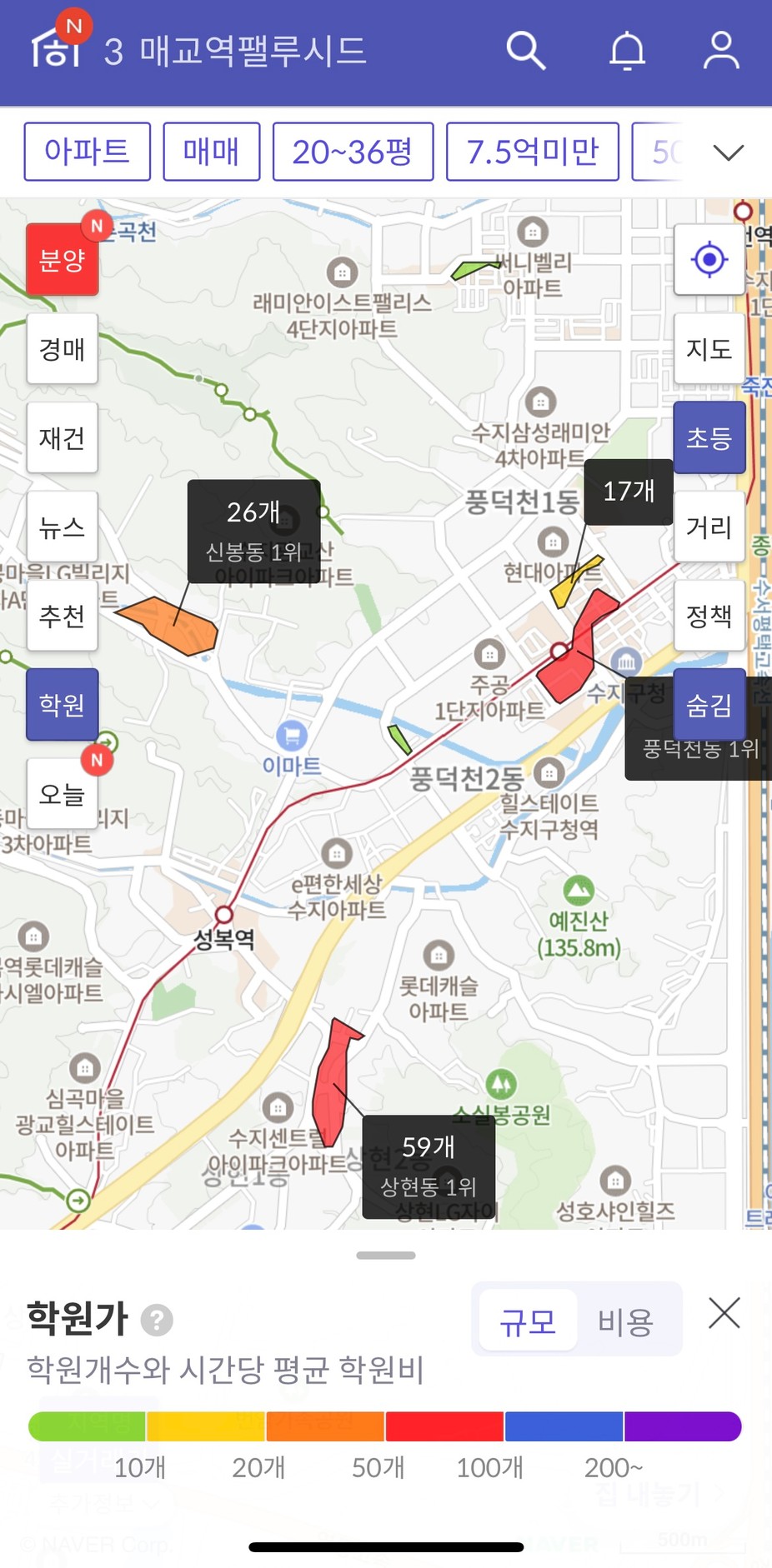Adjust the 20~36평 size filter
This screenshot has height=1568, width=772.
pos(353,152)
